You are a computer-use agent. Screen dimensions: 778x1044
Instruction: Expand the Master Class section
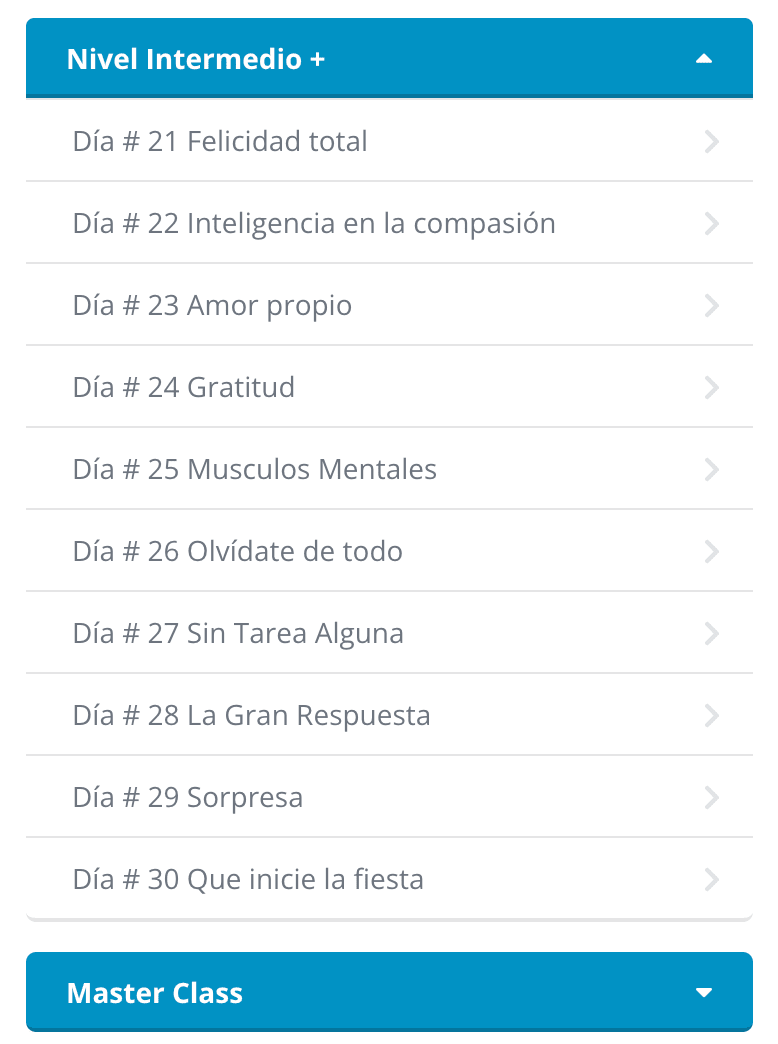[x=388, y=993]
